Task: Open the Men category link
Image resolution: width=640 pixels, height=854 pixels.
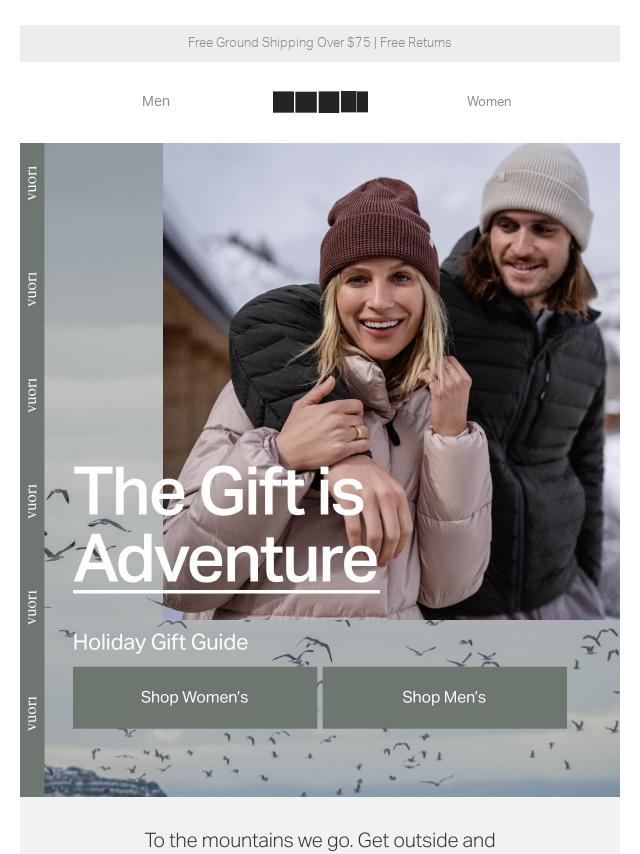Action: click(156, 101)
